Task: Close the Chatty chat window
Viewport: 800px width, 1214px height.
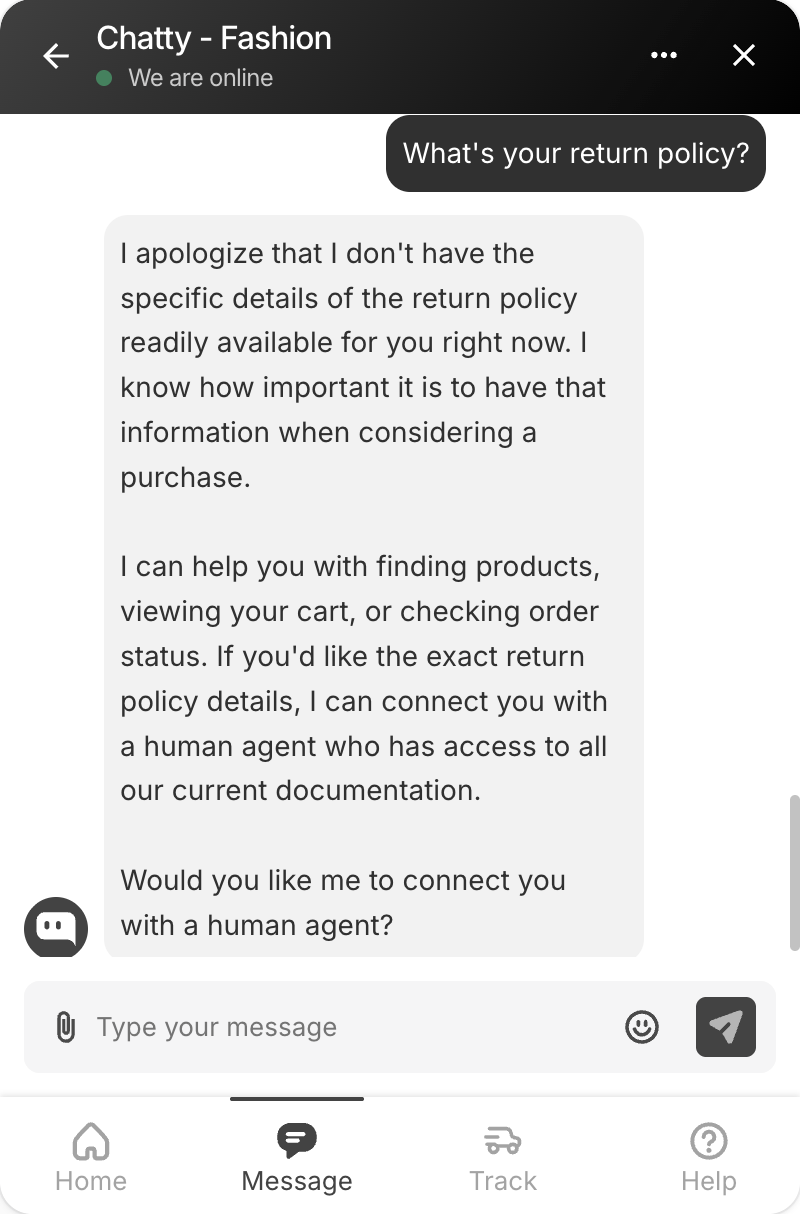Action: coord(743,56)
